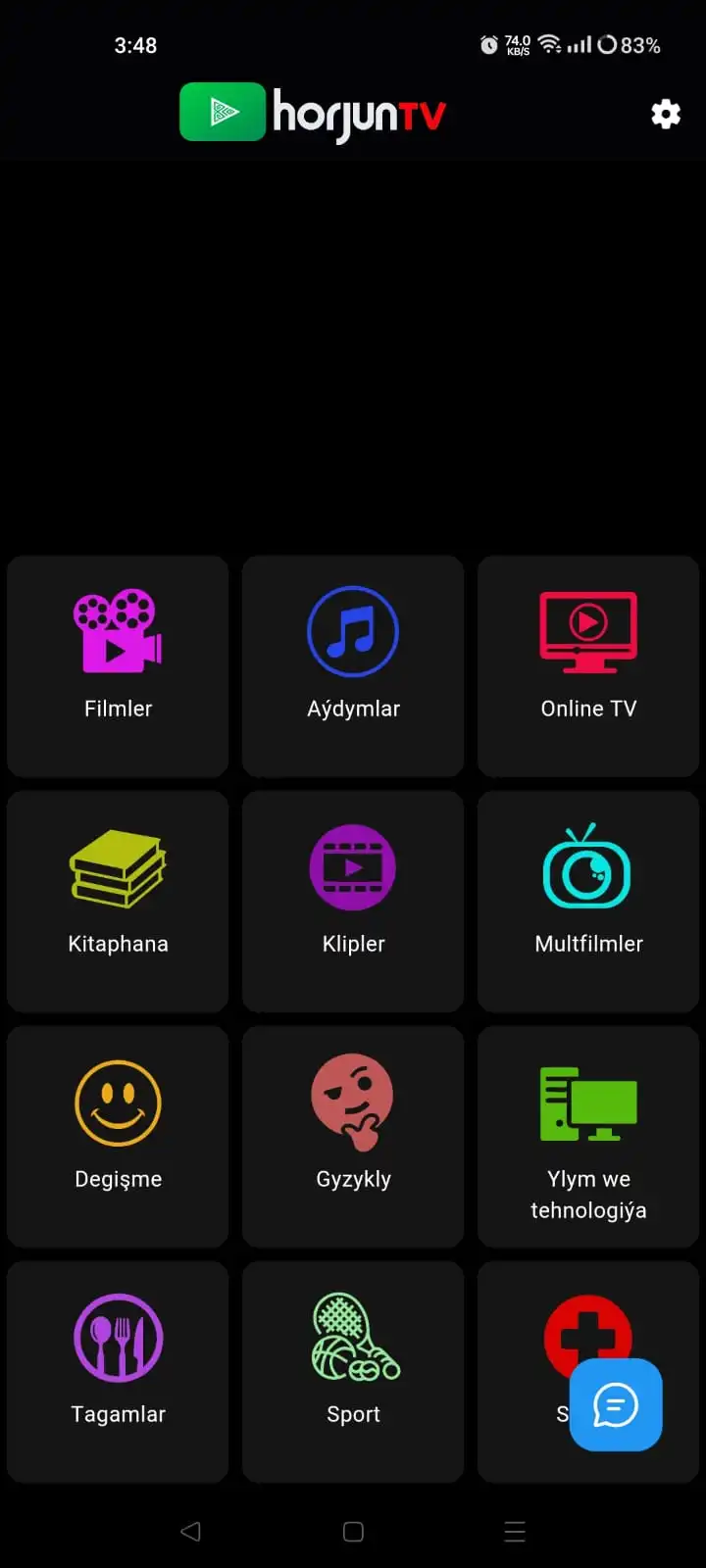This screenshot has height=1568, width=706.
Task: Open the Tagamlar food category
Action: click(118, 1372)
